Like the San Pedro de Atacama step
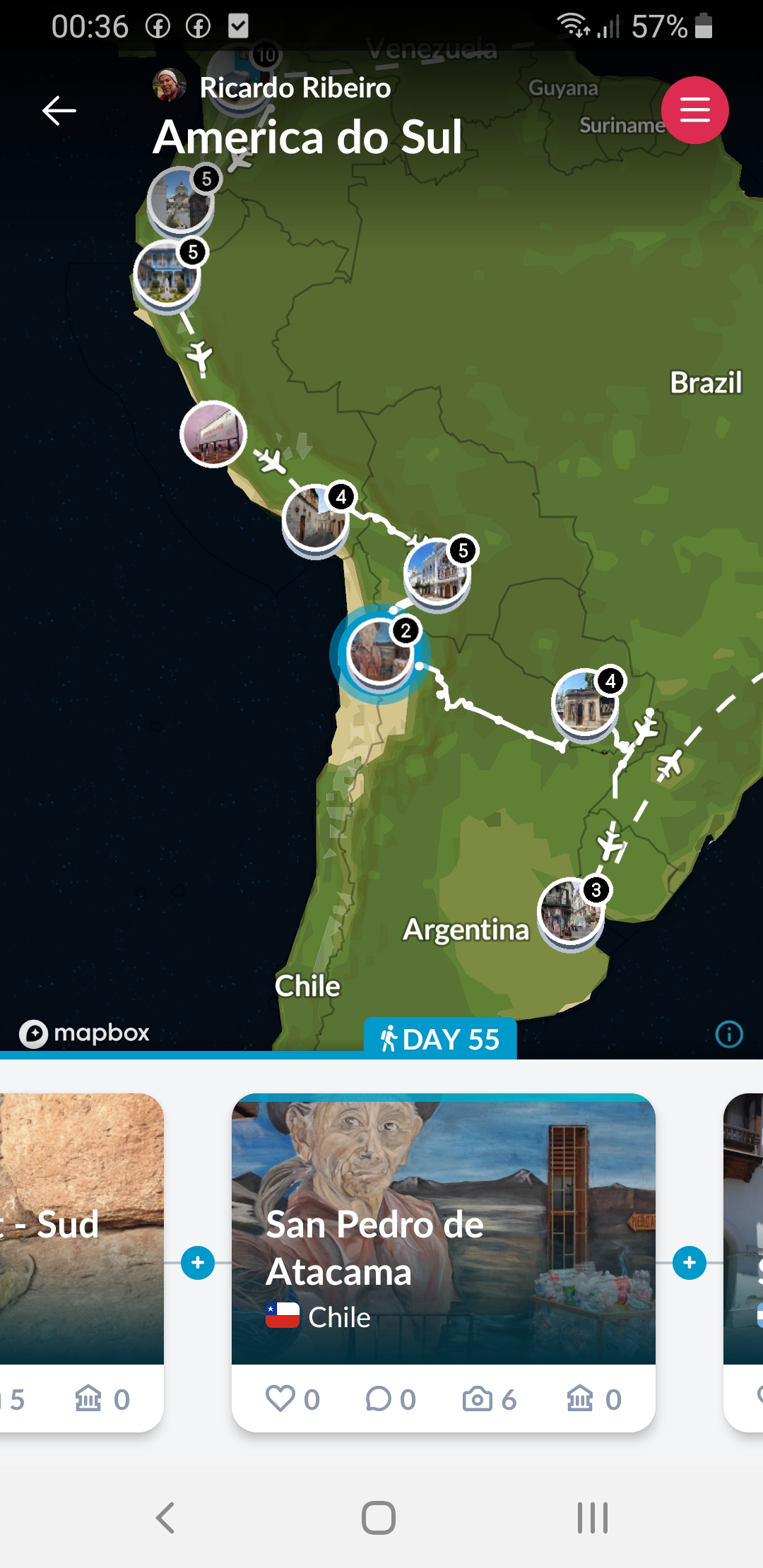This screenshot has height=1568, width=763. pyautogui.click(x=292, y=1398)
